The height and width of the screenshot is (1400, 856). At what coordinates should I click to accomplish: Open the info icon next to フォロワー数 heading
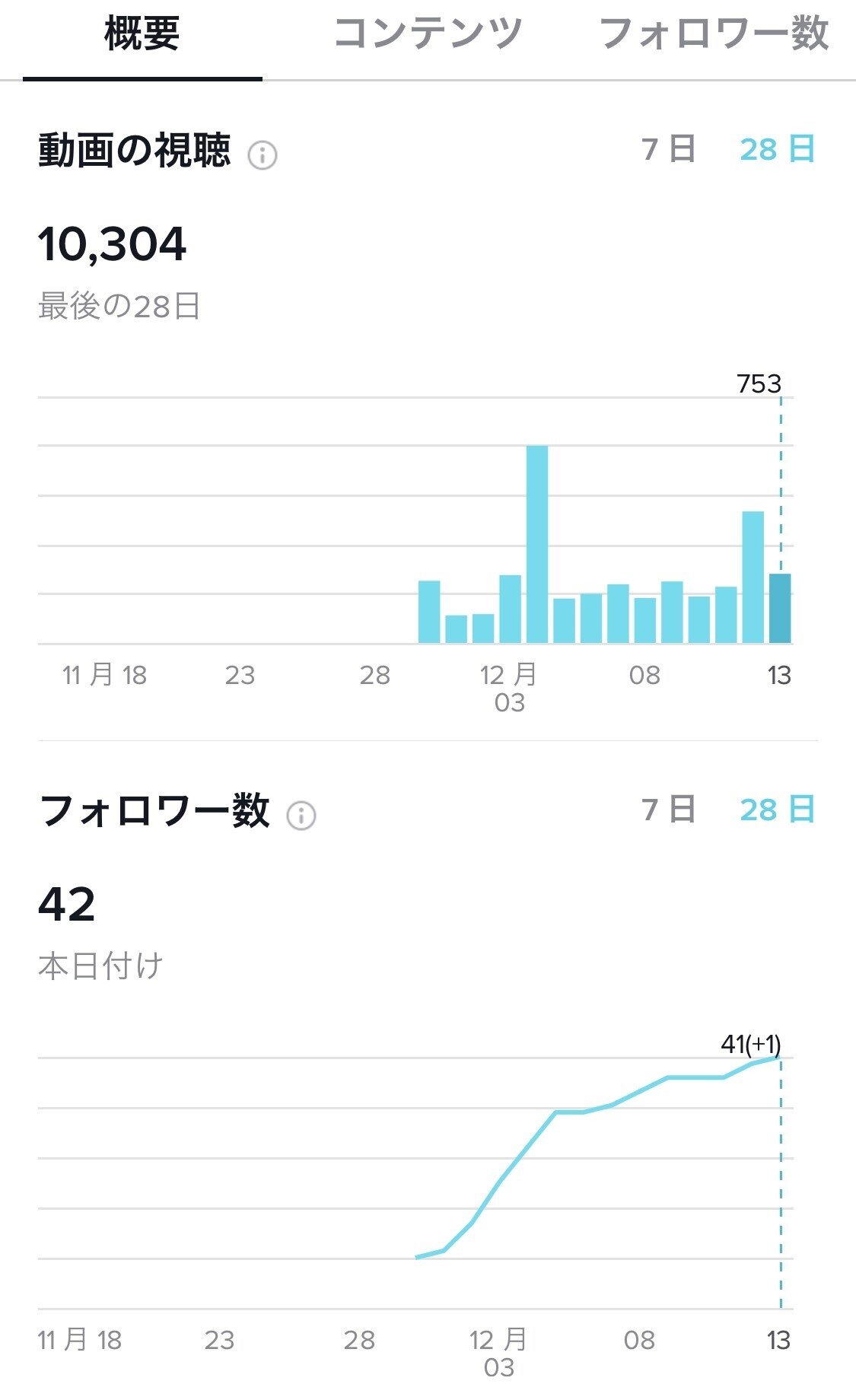(301, 816)
